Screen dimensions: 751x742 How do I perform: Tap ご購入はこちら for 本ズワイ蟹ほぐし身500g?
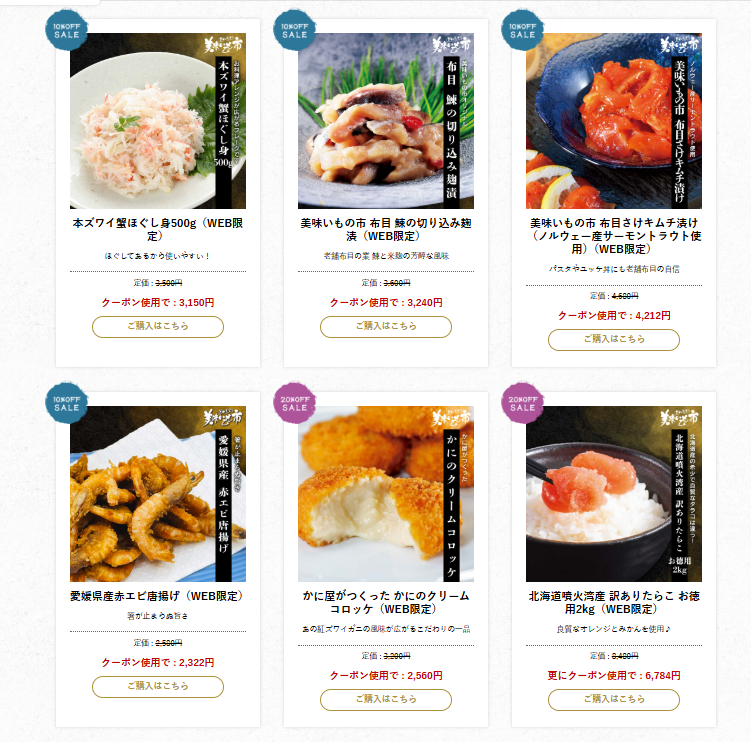[x=158, y=326]
